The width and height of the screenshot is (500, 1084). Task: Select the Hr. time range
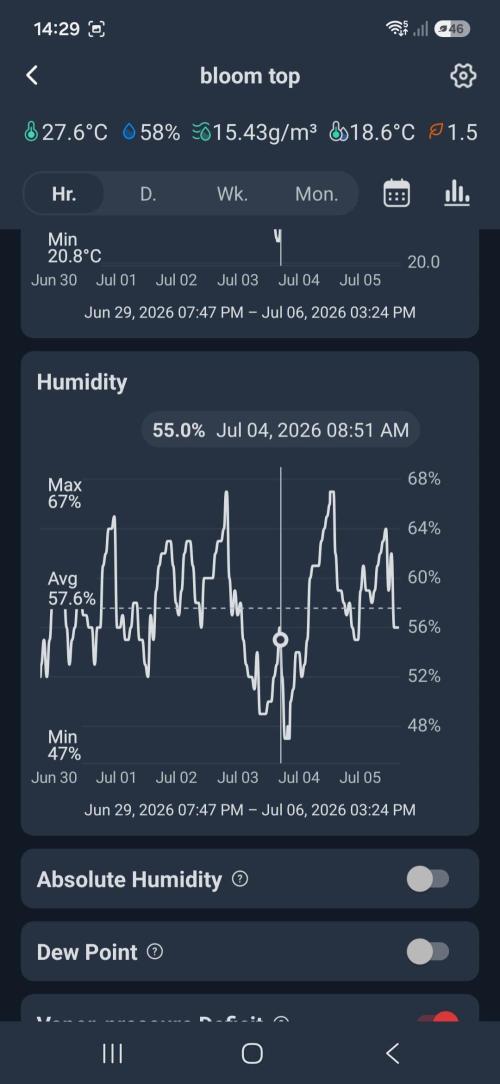pos(64,194)
